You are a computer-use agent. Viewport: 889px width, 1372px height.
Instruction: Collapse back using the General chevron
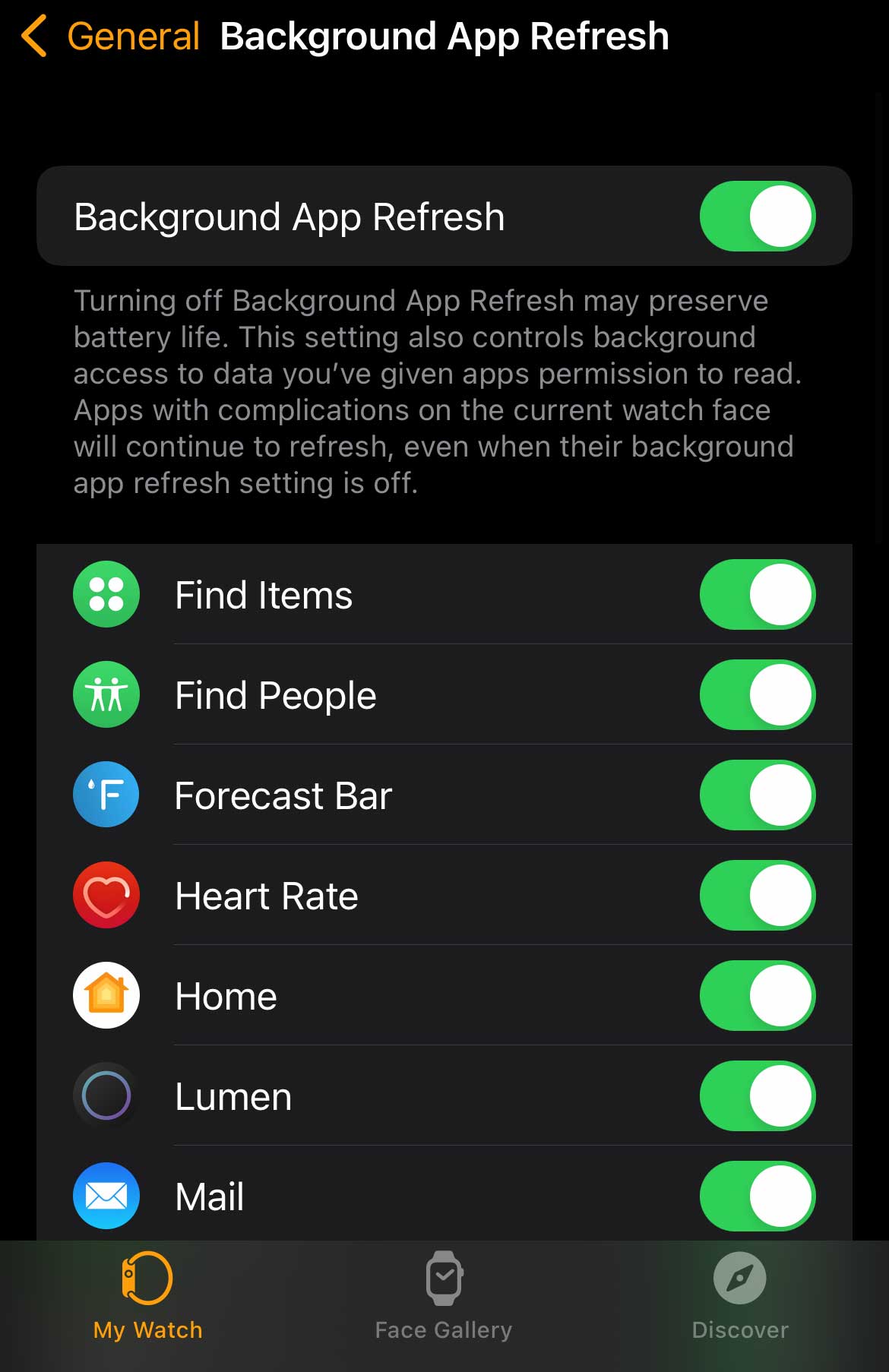pyautogui.click(x=35, y=35)
